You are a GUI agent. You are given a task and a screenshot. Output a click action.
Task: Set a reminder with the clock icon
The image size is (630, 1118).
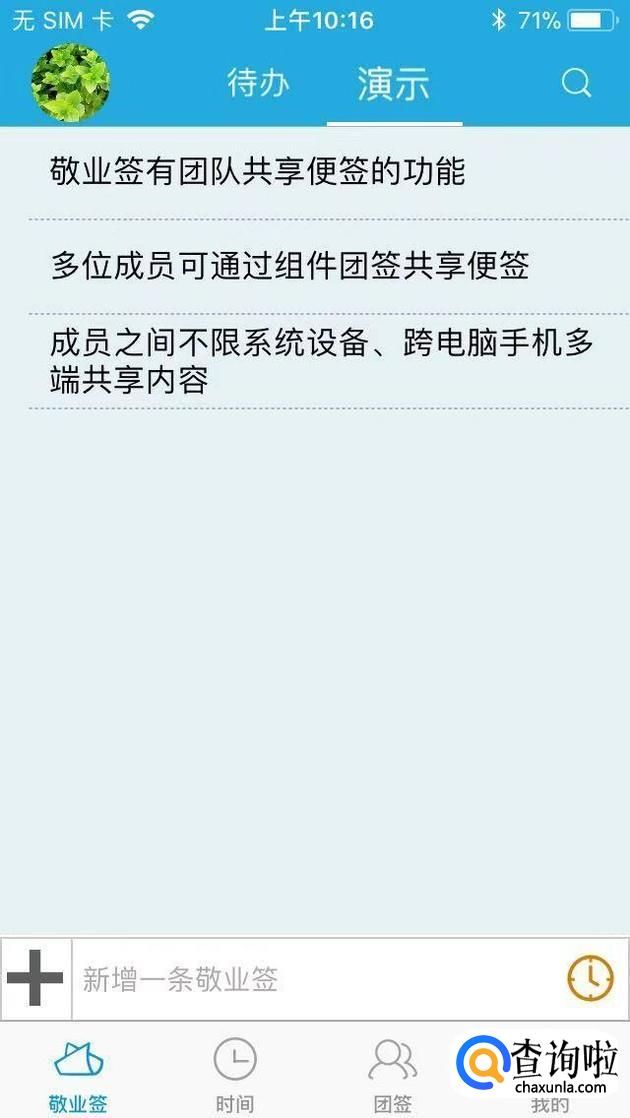[591, 978]
